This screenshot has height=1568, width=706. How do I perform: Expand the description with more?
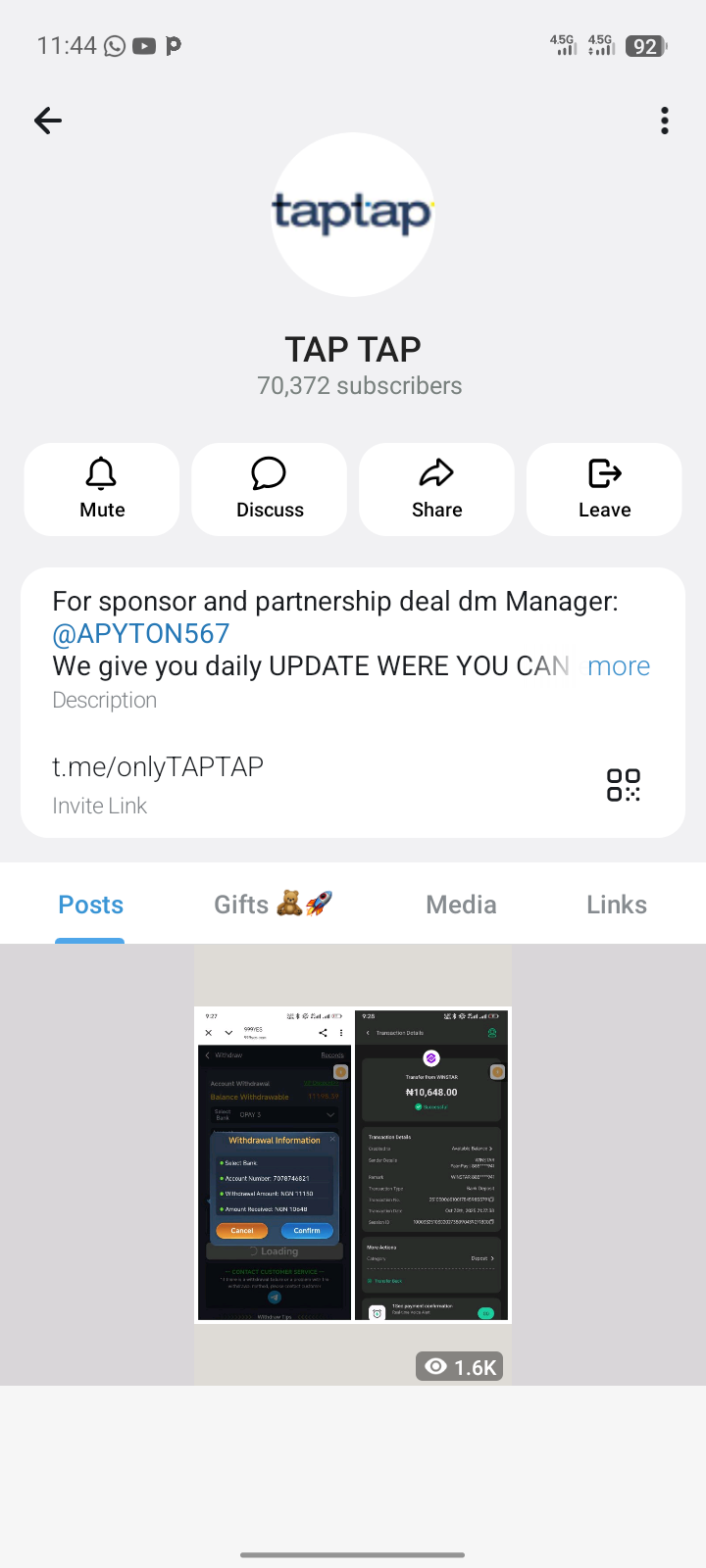point(619,666)
